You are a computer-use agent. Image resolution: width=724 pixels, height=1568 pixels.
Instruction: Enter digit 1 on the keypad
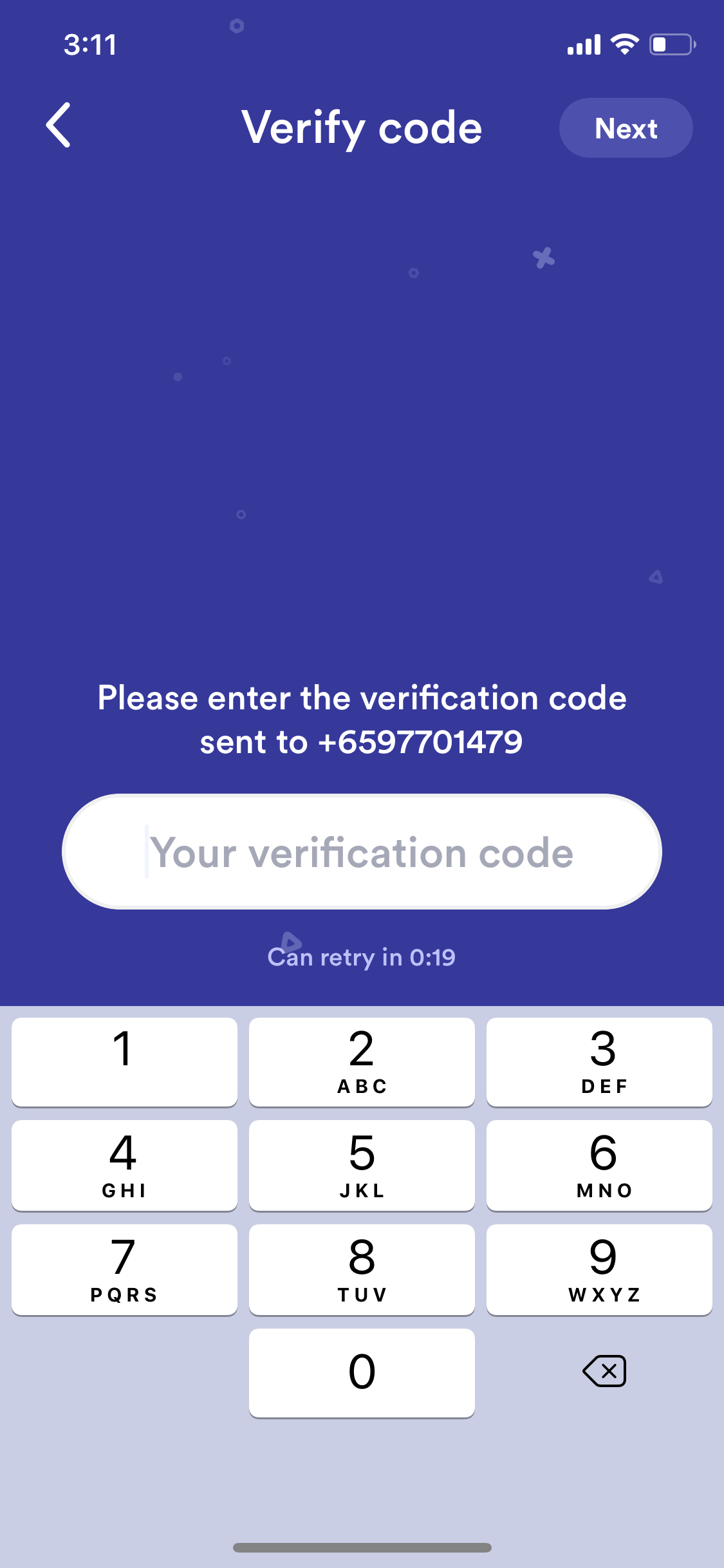(x=124, y=1061)
